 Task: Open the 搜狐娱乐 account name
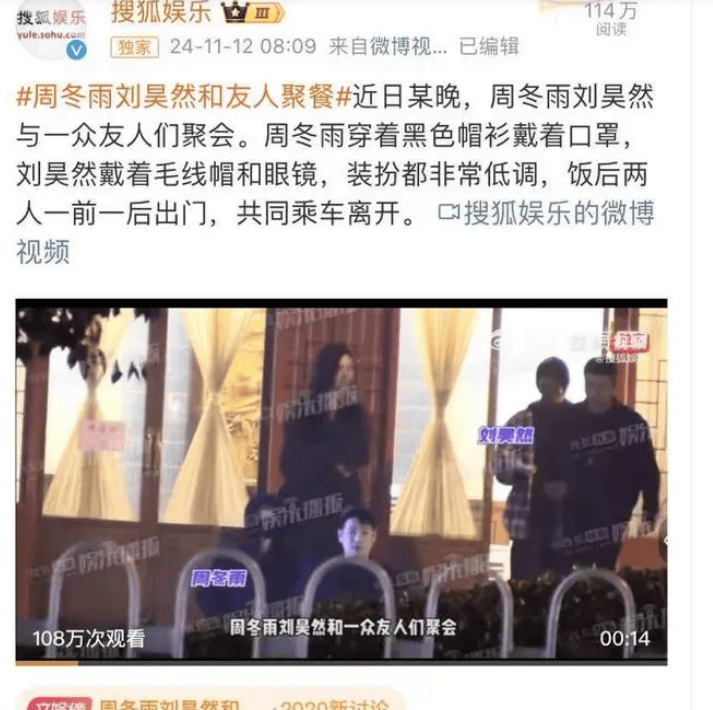[x=160, y=14]
